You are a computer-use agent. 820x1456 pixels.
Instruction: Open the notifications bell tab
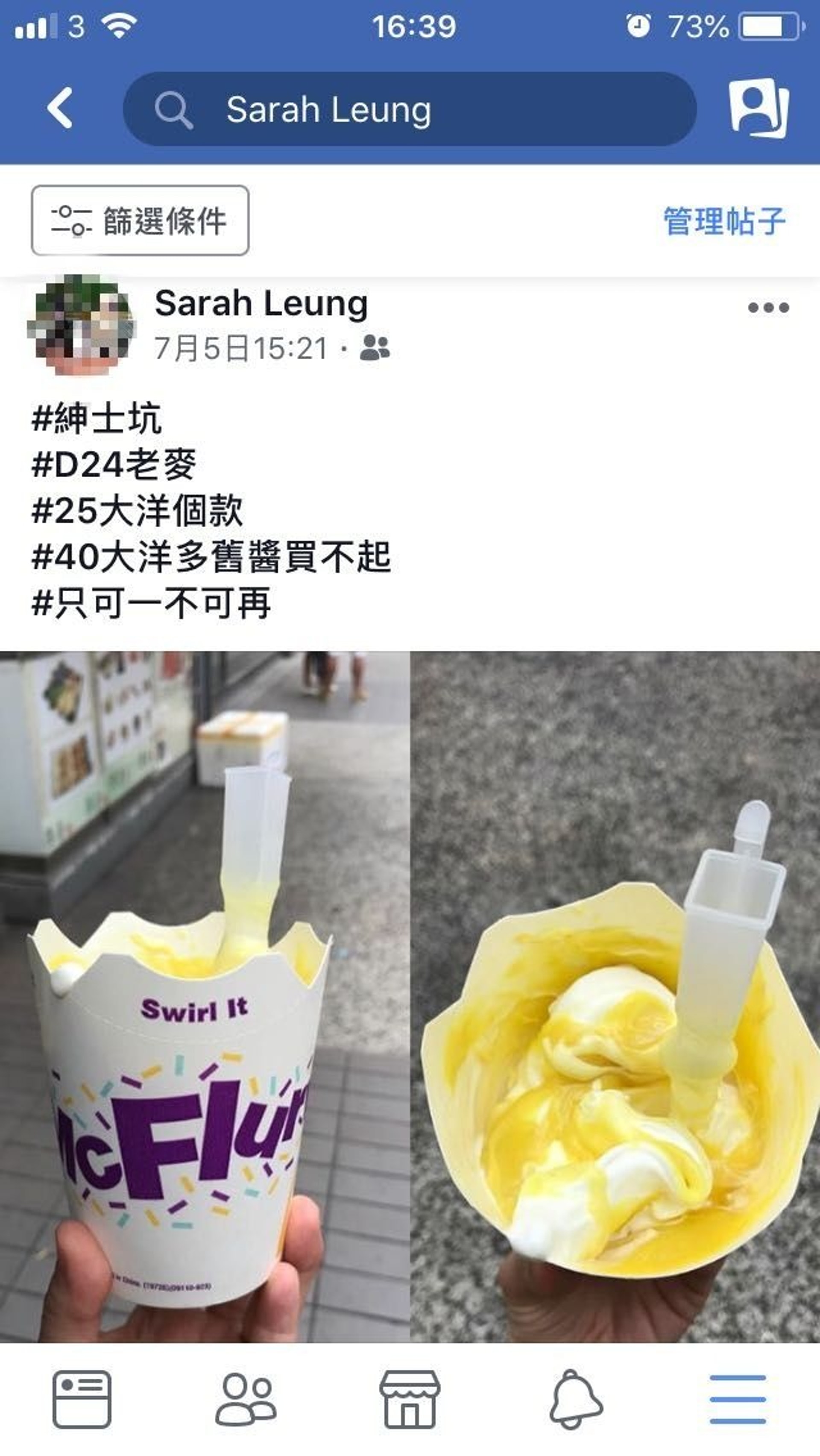tap(576, 1399)
